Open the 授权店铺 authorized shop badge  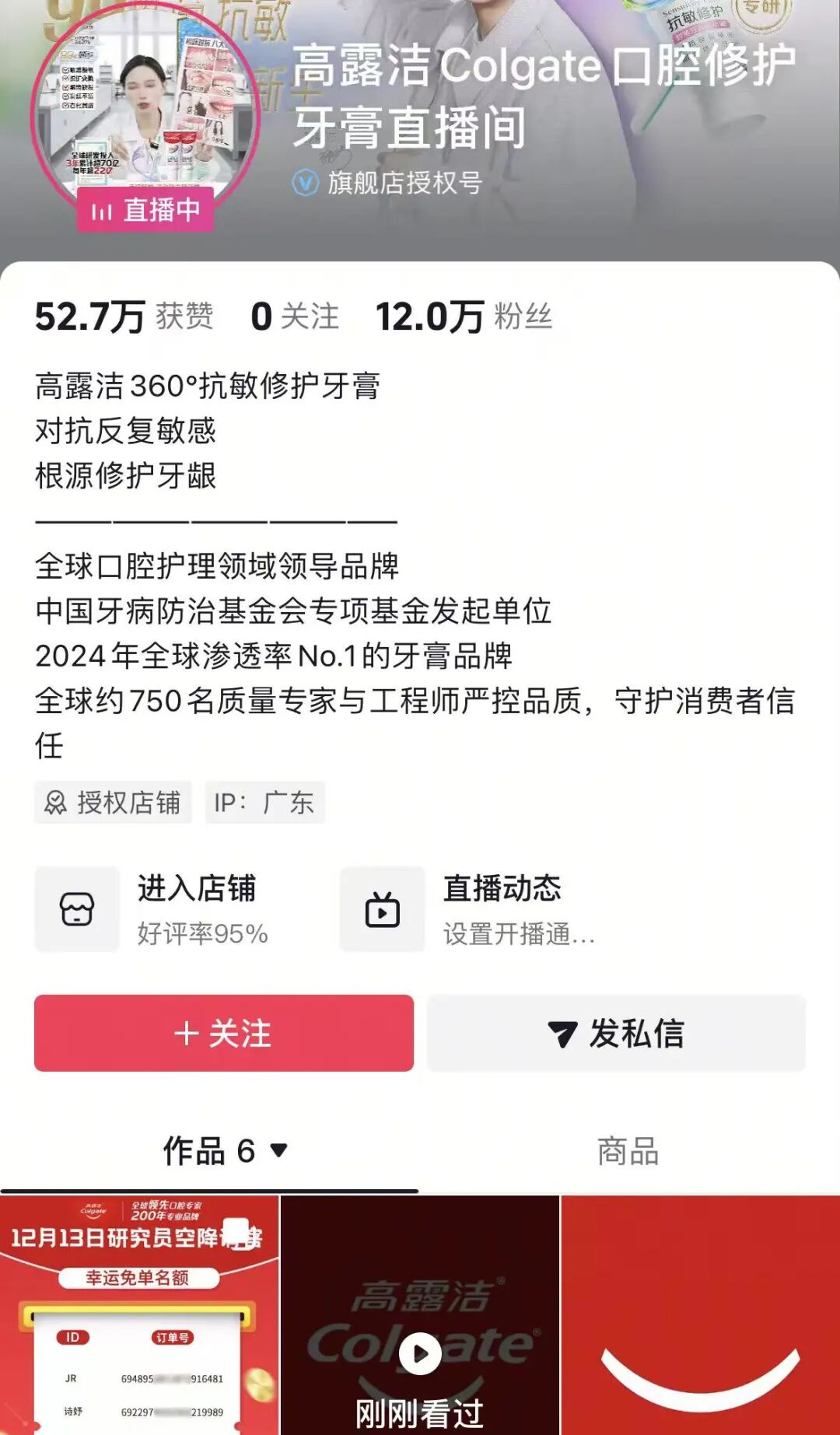114,802
